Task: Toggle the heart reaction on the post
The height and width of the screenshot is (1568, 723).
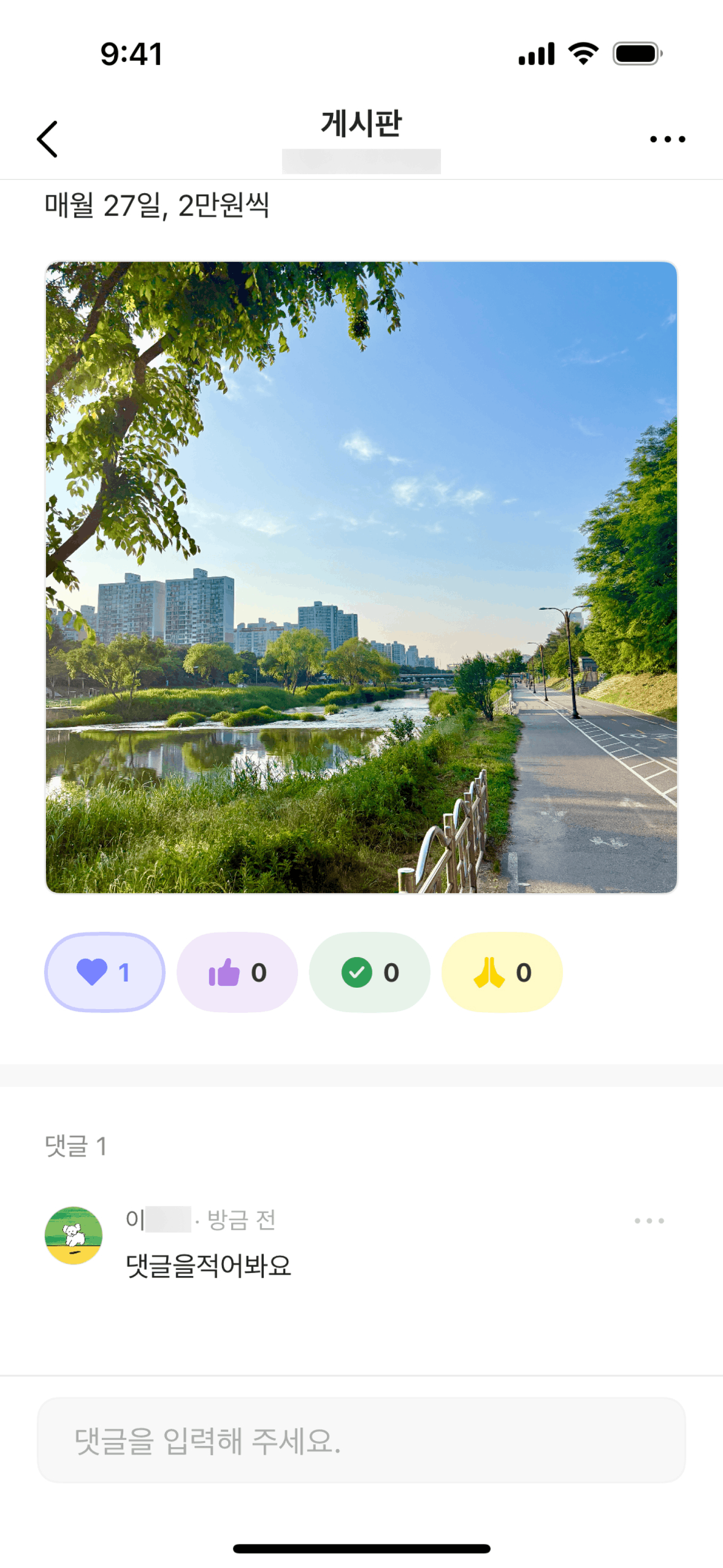Action: pyautogui.click(x=105, y=972)
